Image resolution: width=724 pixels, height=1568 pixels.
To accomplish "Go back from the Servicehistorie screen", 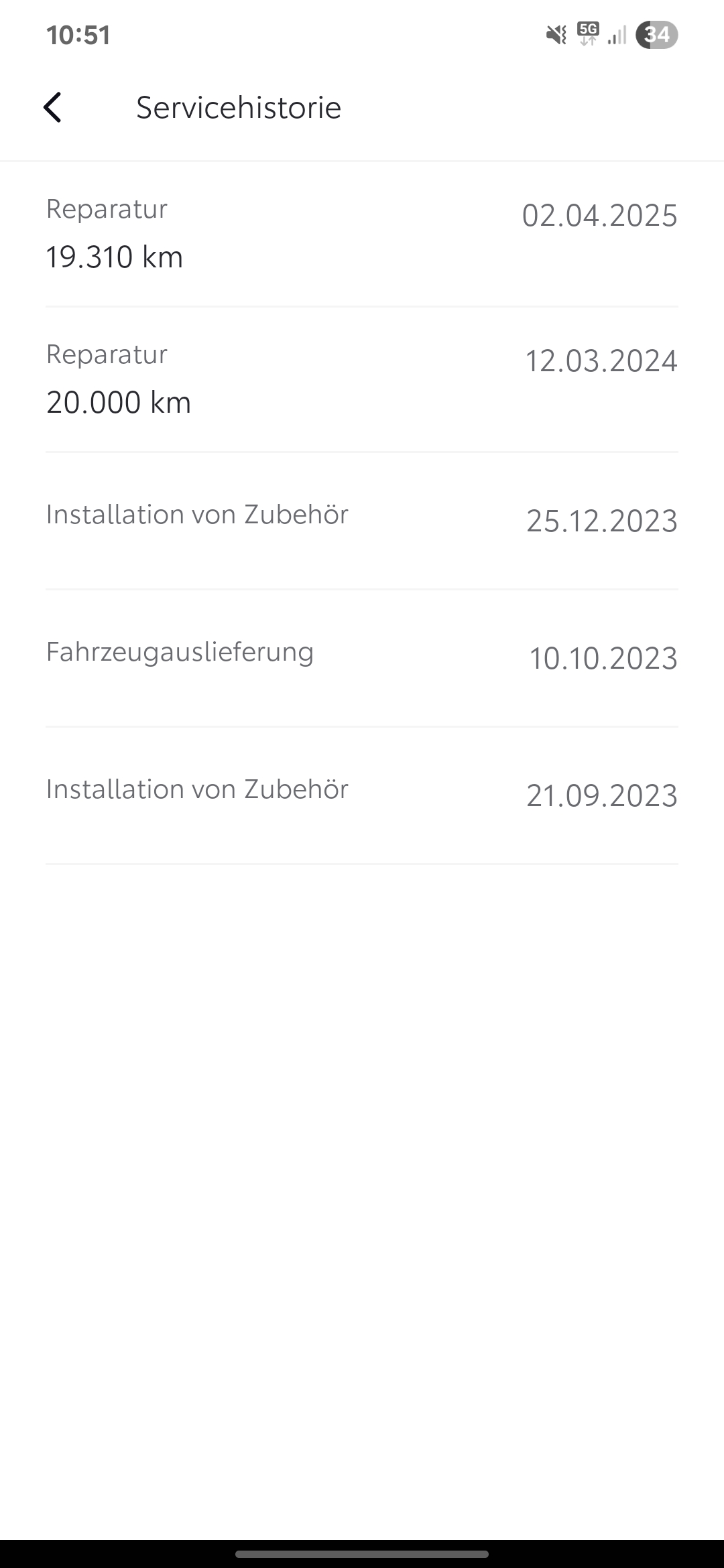I will 52,107.
